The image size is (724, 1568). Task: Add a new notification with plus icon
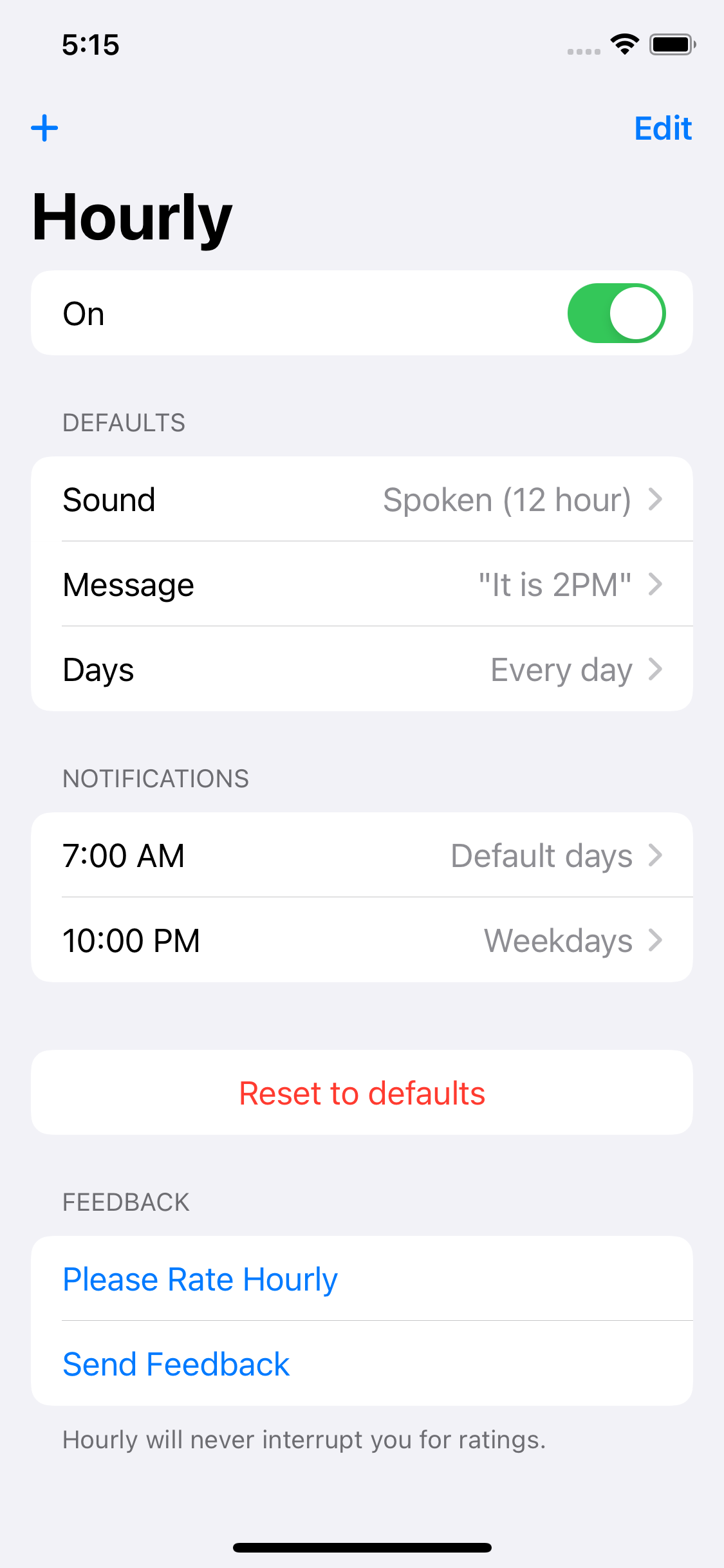tap(44, 128)
